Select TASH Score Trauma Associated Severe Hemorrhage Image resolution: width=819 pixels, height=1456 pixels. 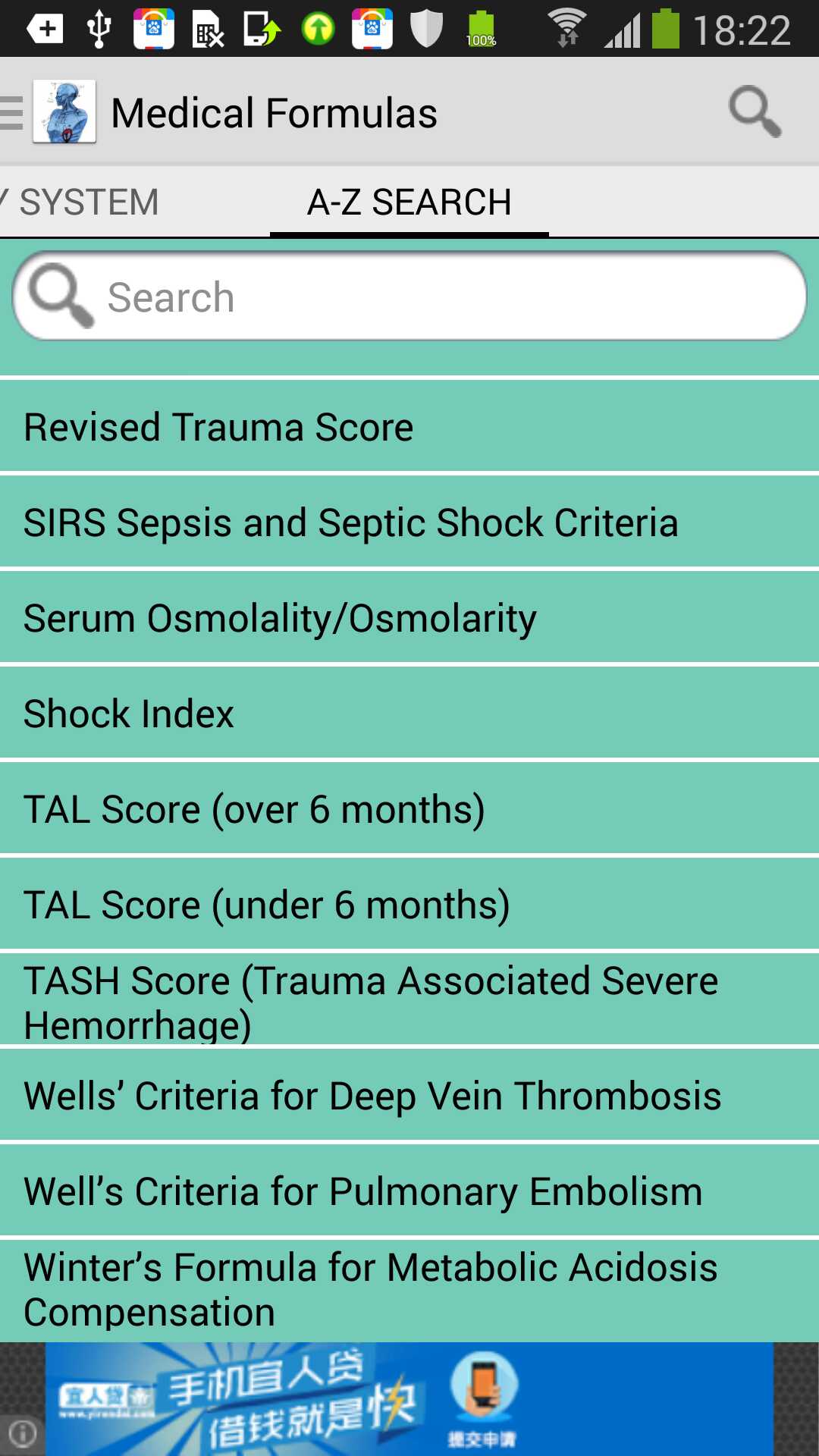coord(409,999)
